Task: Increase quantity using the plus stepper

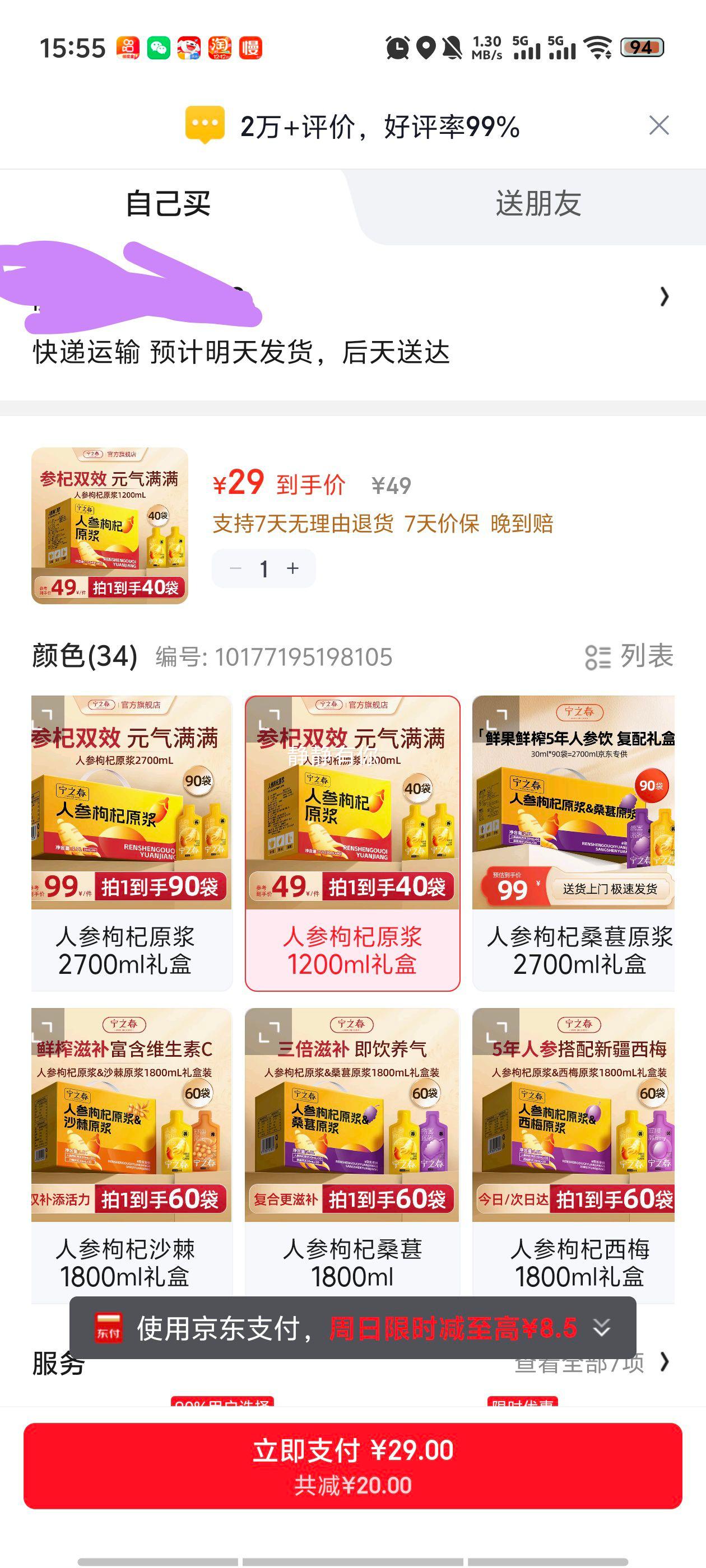Action: [293, 568]
